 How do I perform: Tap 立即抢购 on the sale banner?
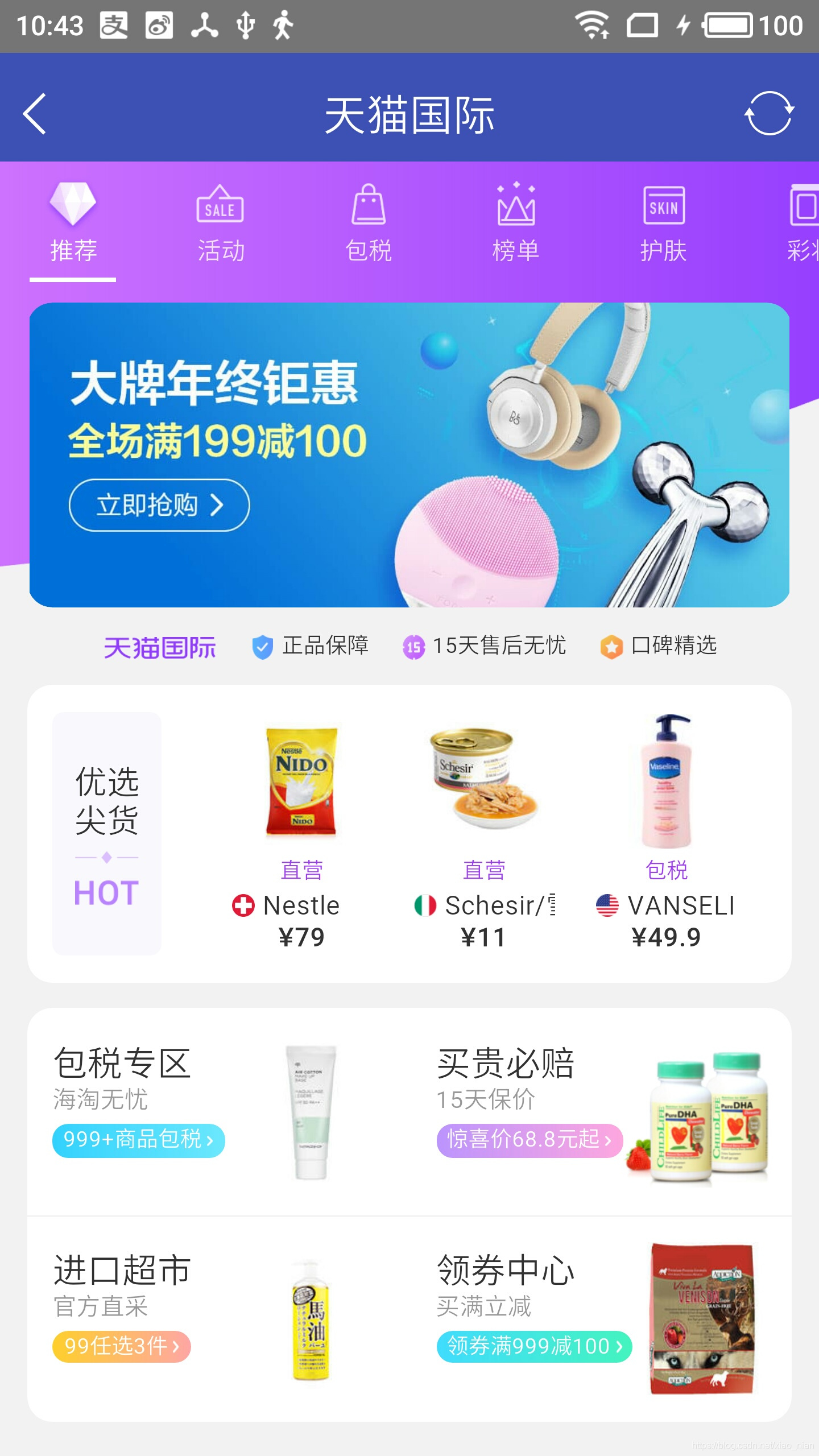tap(159, 505)
